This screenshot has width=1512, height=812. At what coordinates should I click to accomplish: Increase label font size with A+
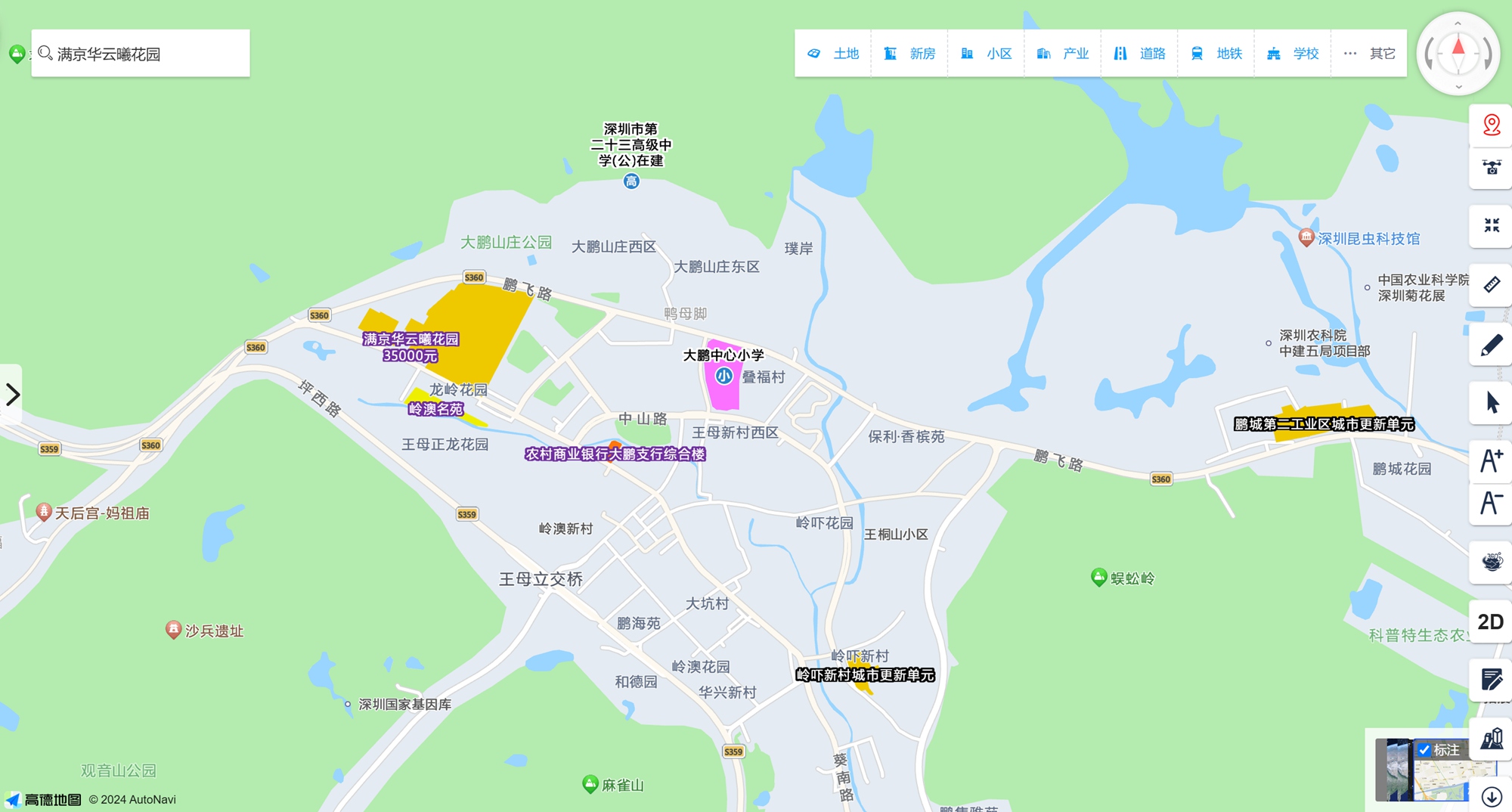pos(1491,460)
